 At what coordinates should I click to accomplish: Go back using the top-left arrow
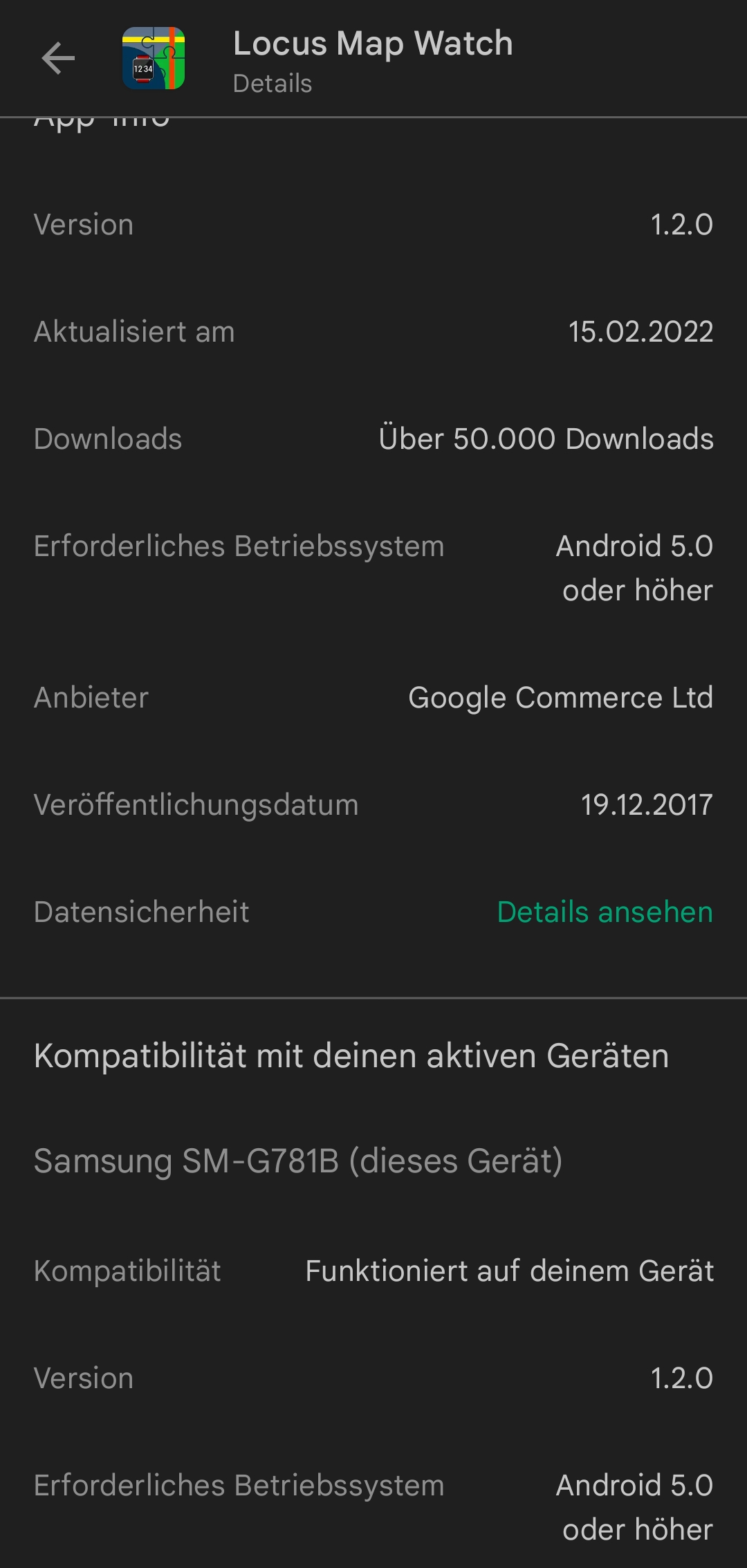tap(58, 58)
